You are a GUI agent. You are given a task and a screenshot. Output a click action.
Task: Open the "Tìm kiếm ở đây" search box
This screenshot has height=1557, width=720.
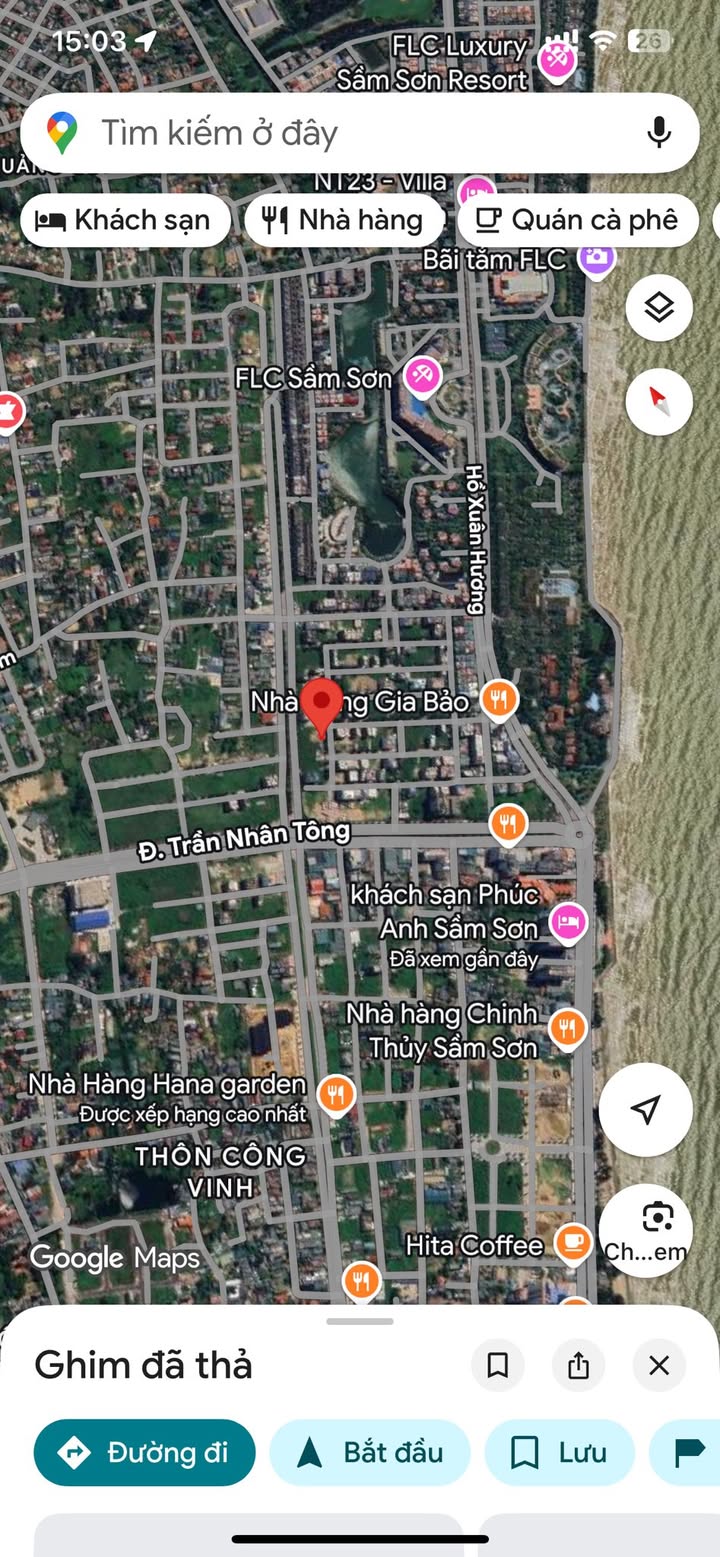tap(340, 133)
